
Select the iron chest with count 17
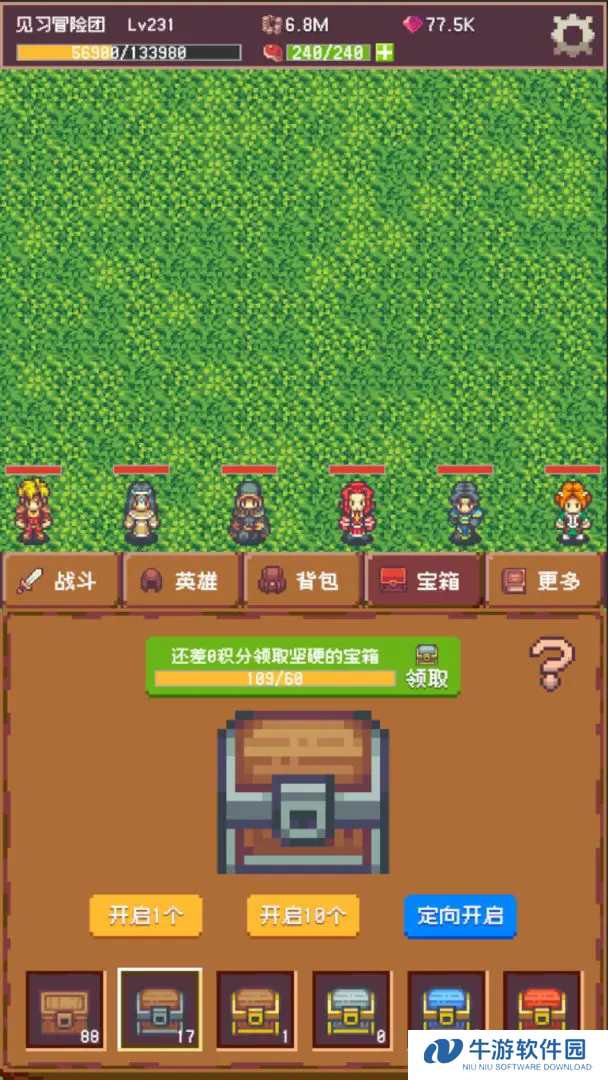[160, 1008]
